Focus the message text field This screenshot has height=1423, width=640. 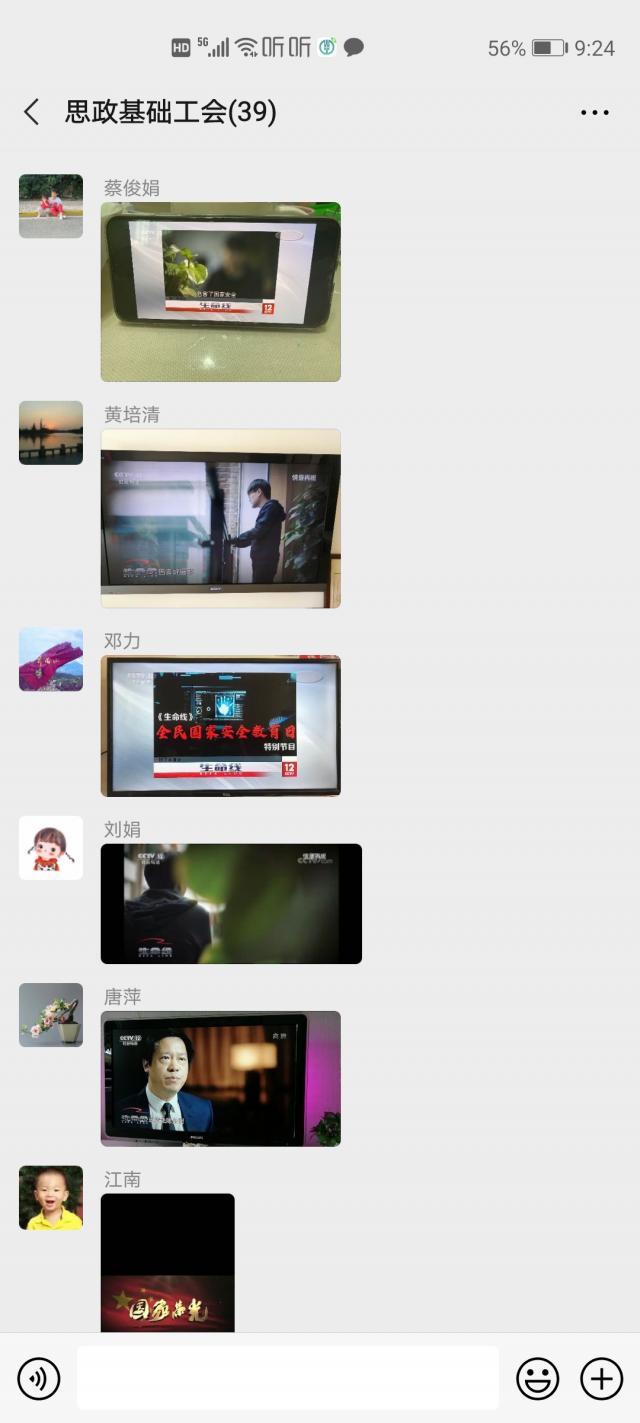[288, 1378]
